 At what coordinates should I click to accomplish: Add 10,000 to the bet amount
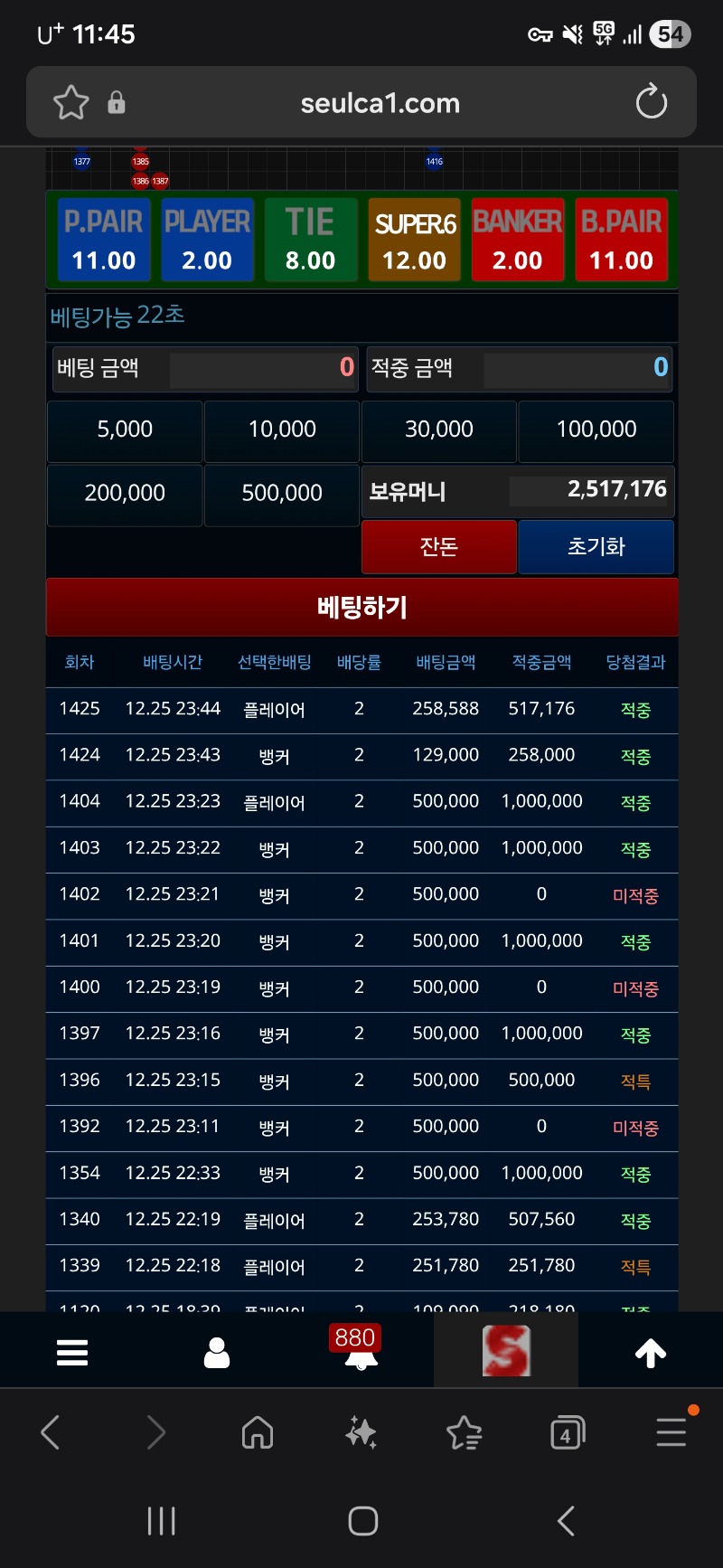(x=282, y=430)
